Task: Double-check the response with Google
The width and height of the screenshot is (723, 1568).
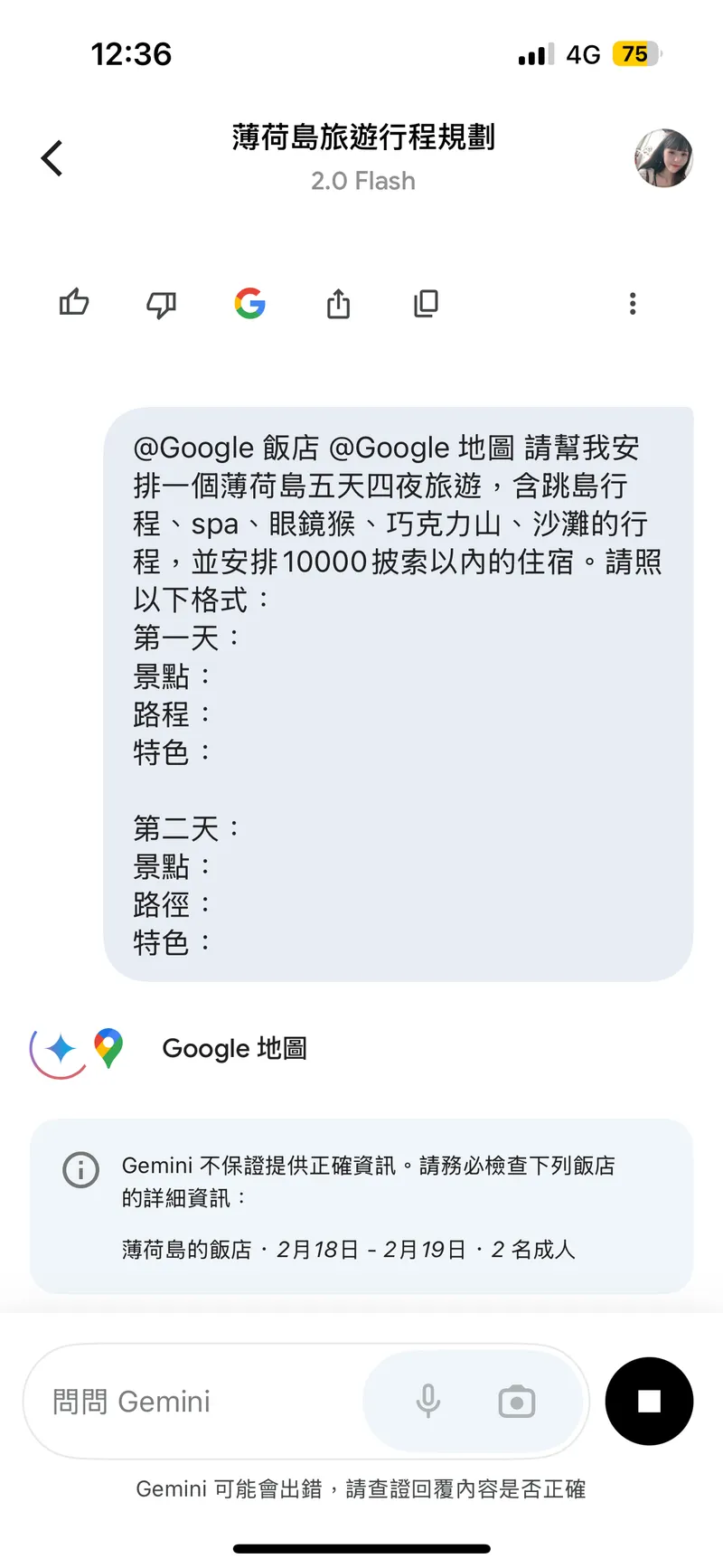Action: pyautogui.click(x=249, y=303)
